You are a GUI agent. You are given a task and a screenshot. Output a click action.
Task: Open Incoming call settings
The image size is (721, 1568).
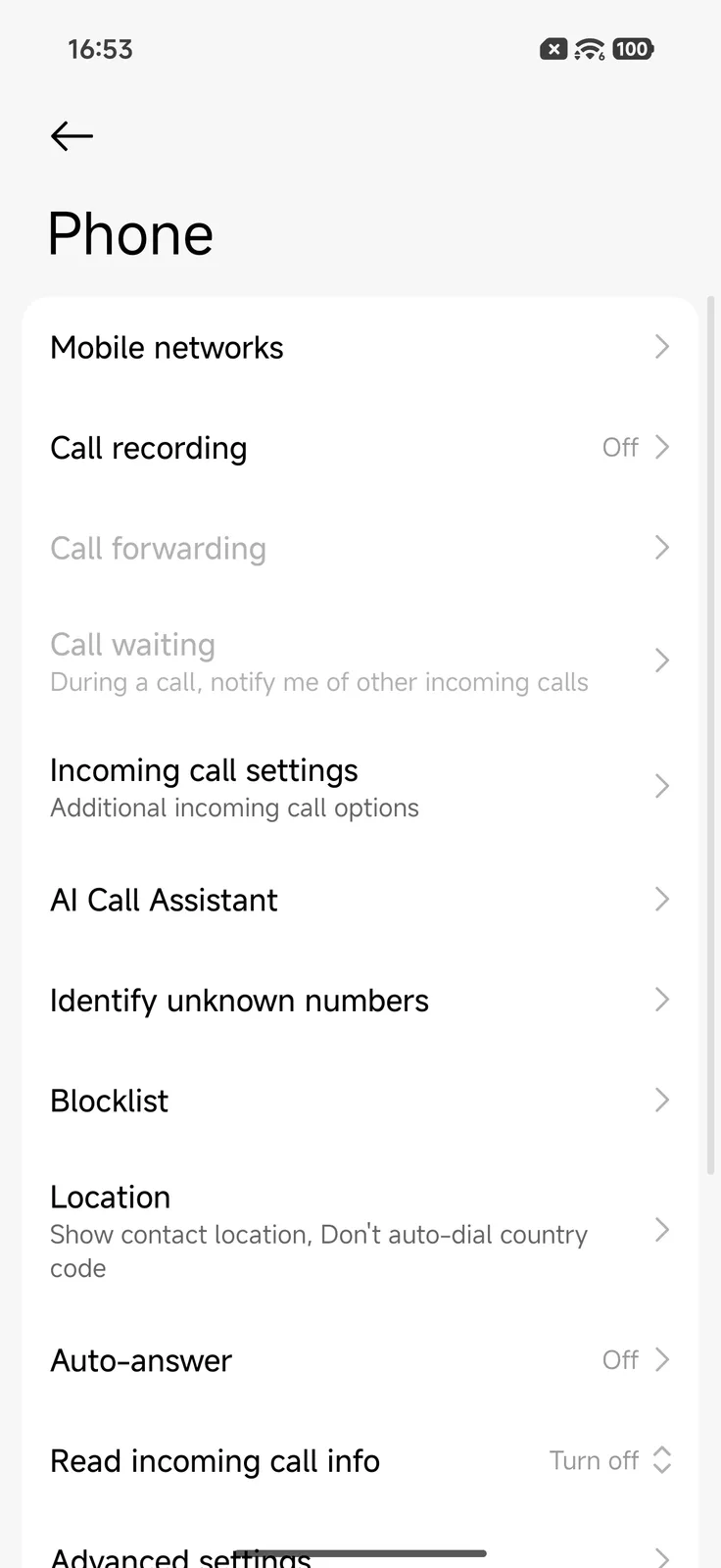[x=360, y=787]
